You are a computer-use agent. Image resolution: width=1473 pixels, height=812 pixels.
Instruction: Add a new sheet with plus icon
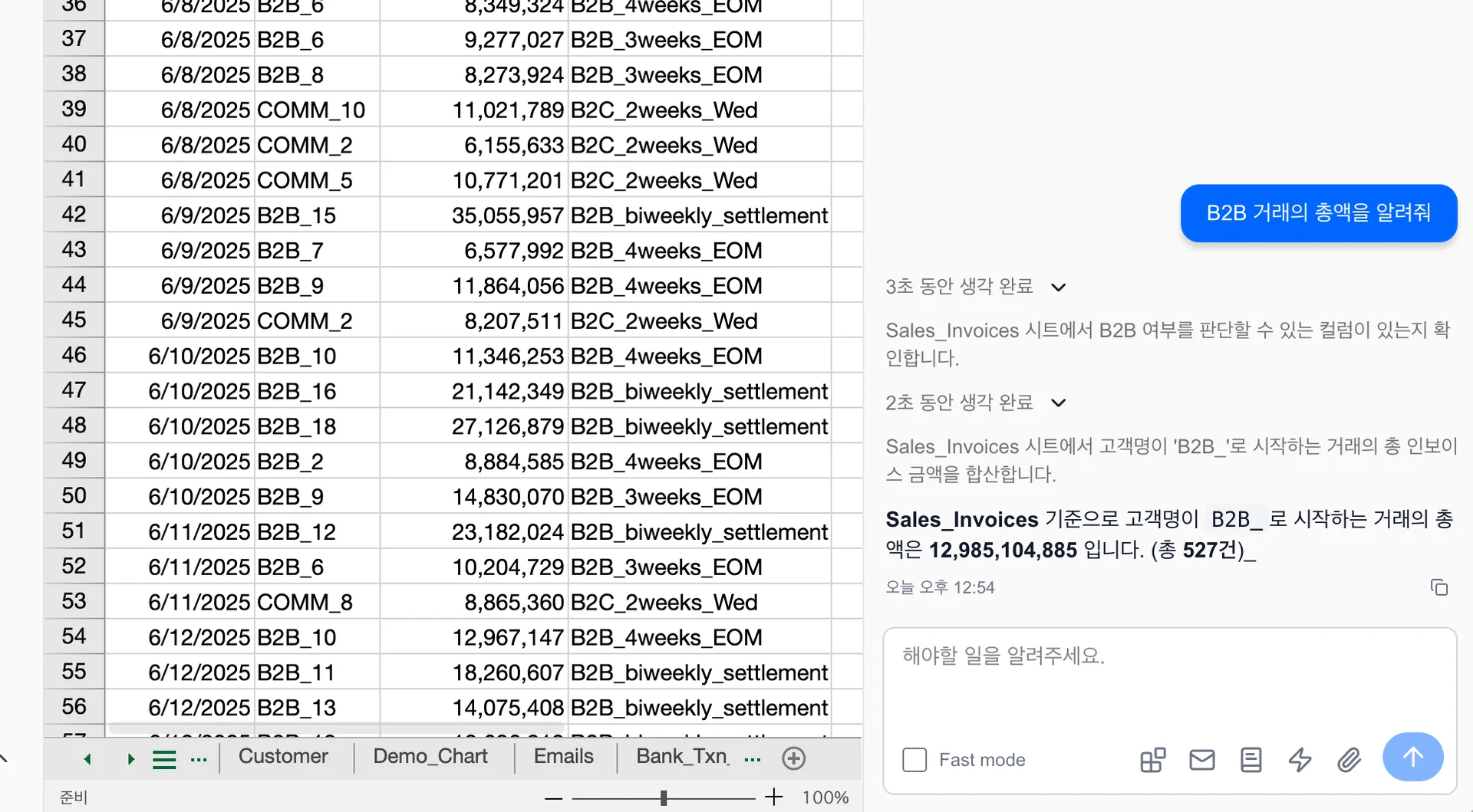793,758
